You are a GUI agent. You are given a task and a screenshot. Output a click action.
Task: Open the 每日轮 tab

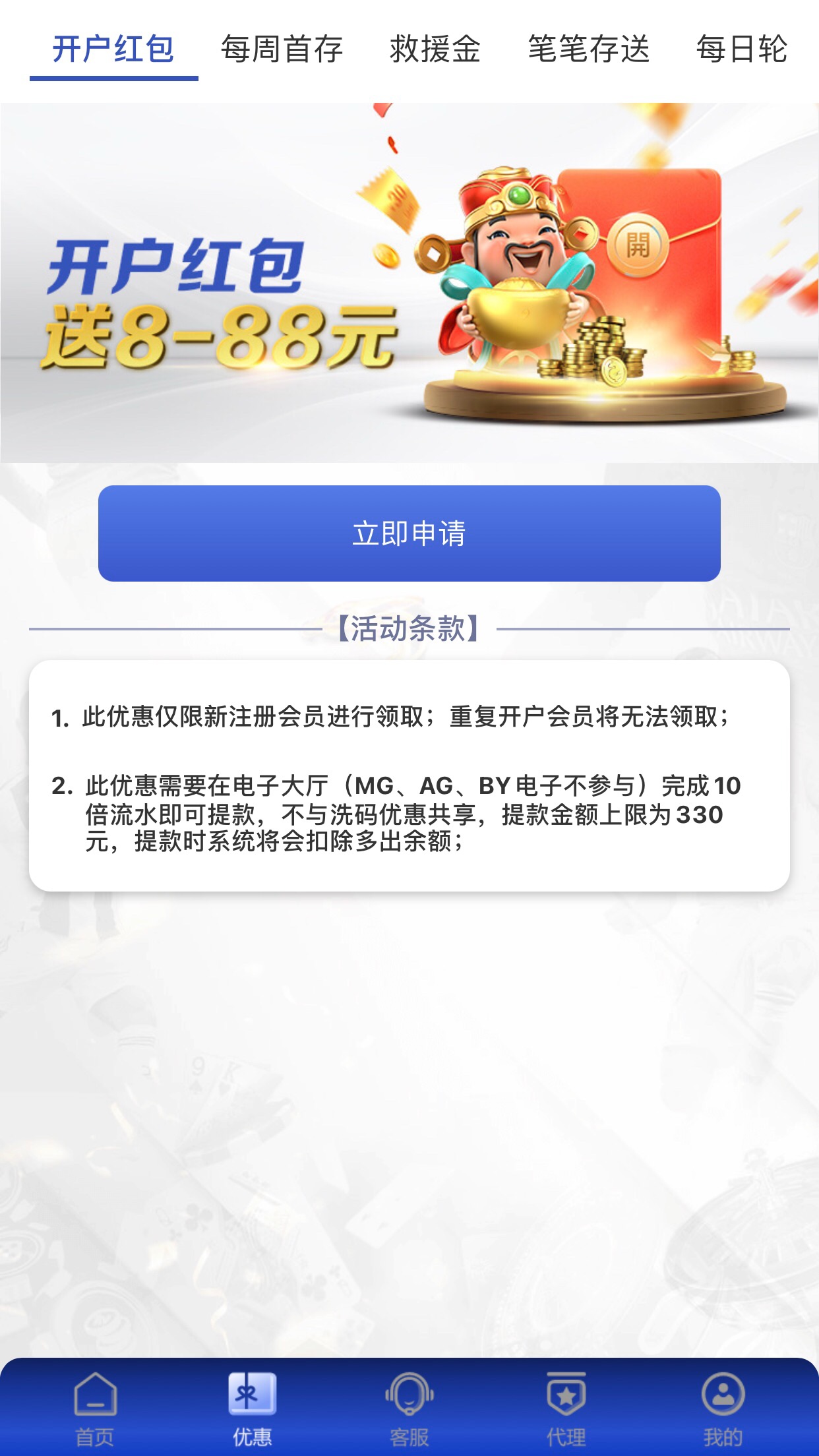pyautogui.click(x=741, y=49)
